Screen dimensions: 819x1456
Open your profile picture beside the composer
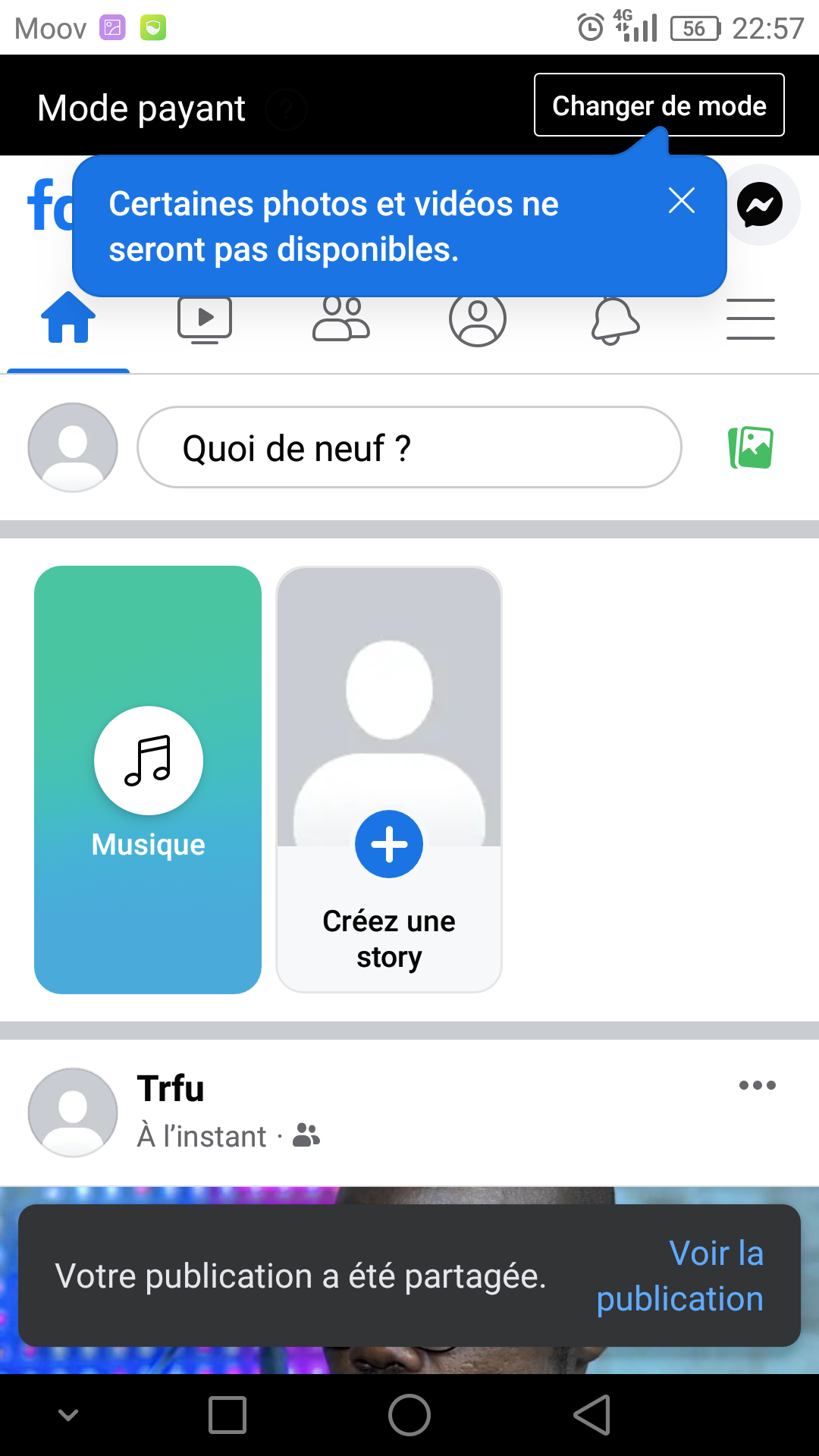(x=73, y=447)
